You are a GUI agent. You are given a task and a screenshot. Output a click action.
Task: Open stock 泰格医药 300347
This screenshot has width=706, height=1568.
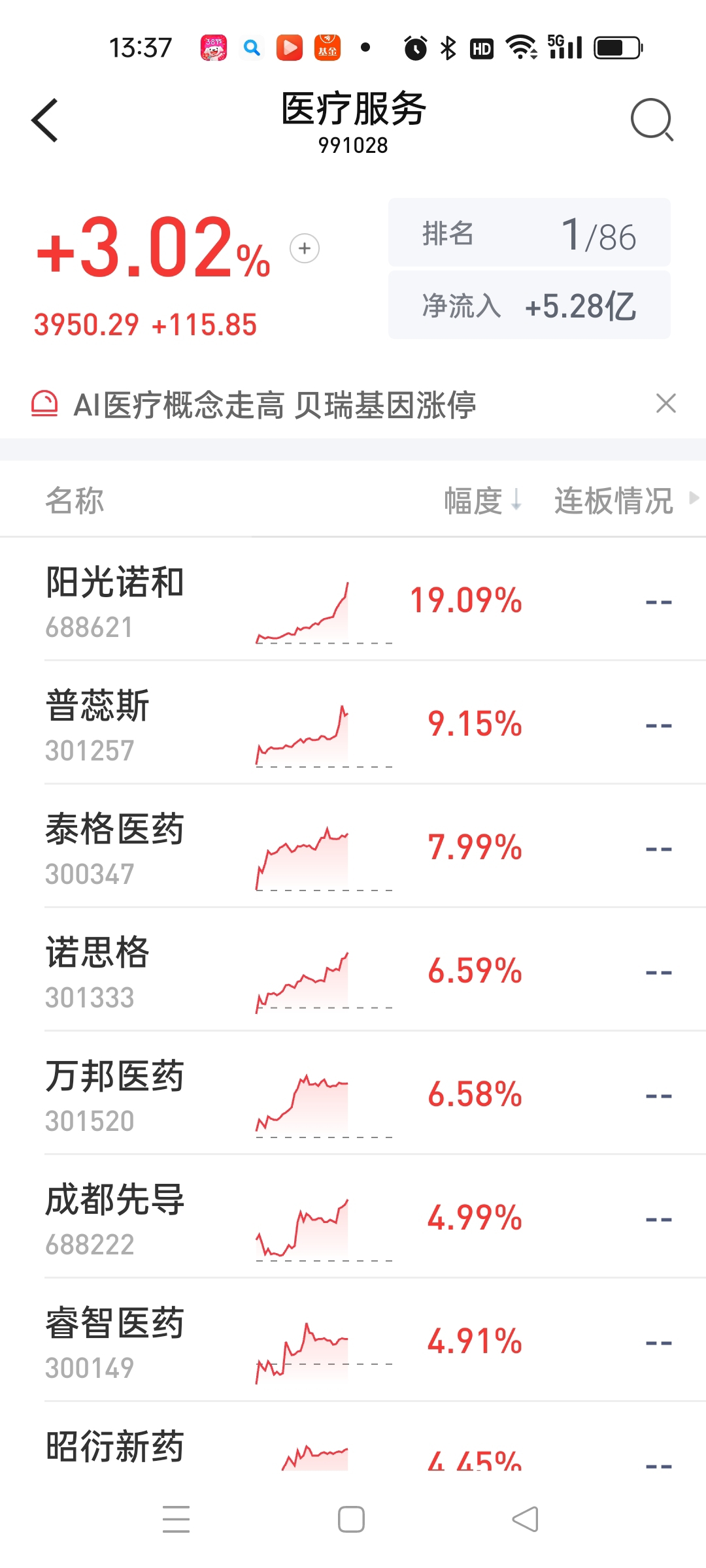353,847
